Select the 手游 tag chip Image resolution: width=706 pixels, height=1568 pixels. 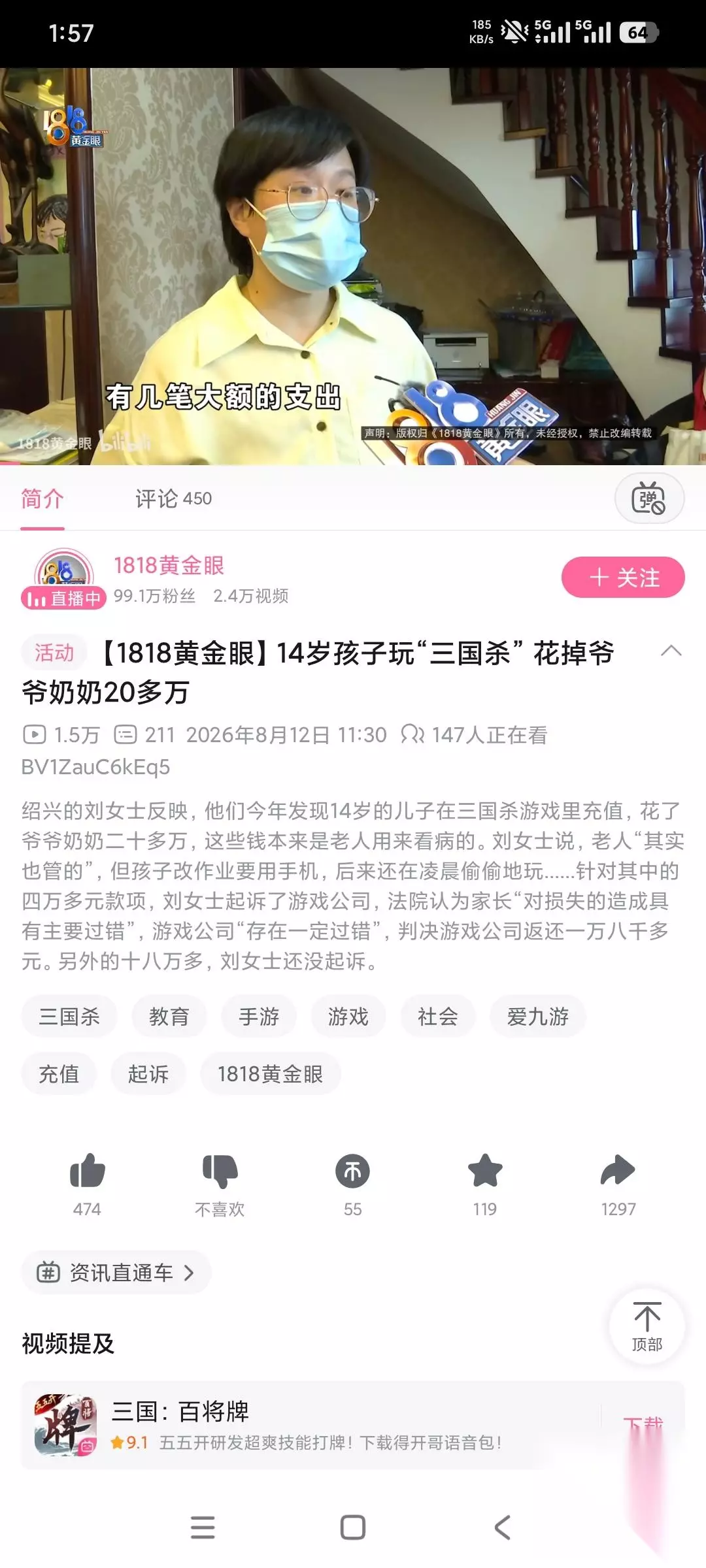[259, 1017]
